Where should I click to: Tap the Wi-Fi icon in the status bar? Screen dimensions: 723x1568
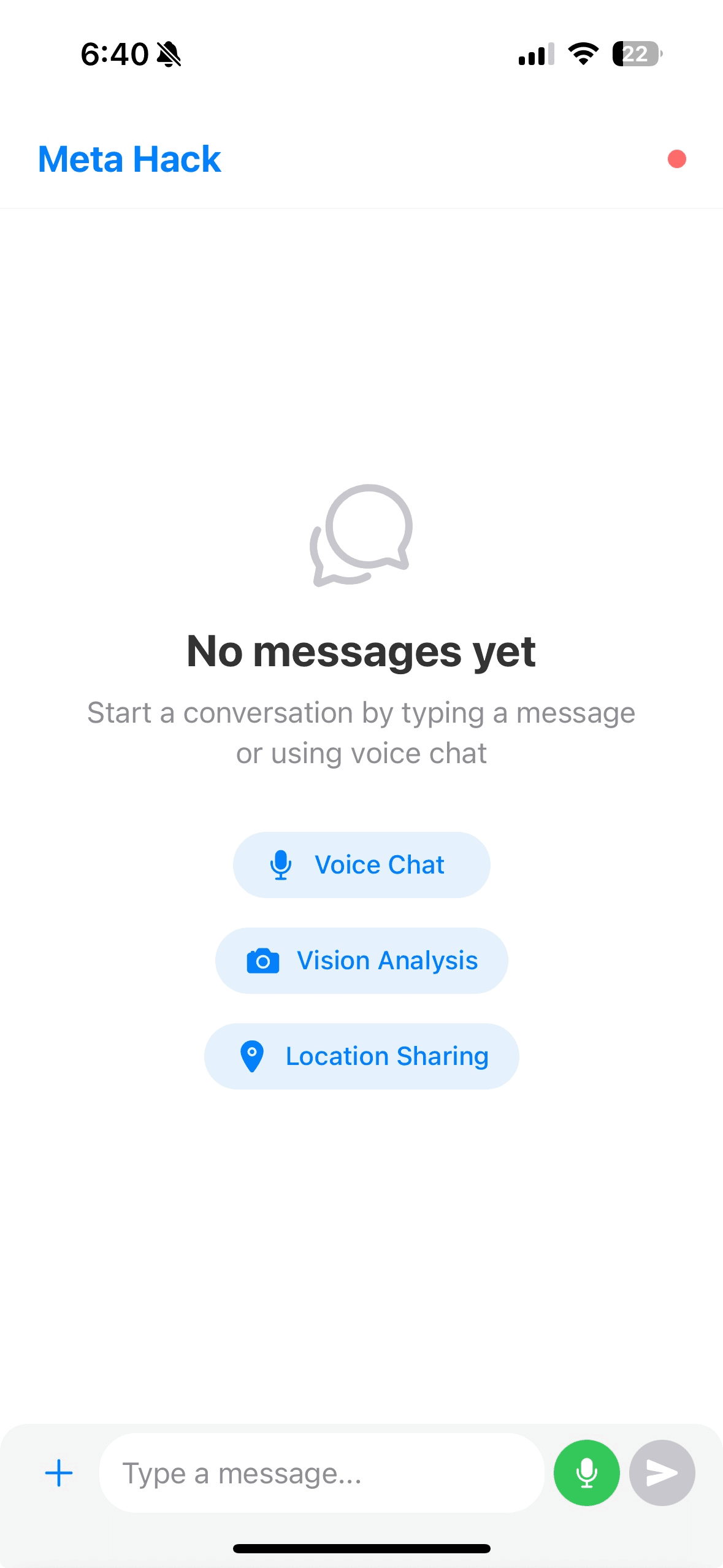581,54
